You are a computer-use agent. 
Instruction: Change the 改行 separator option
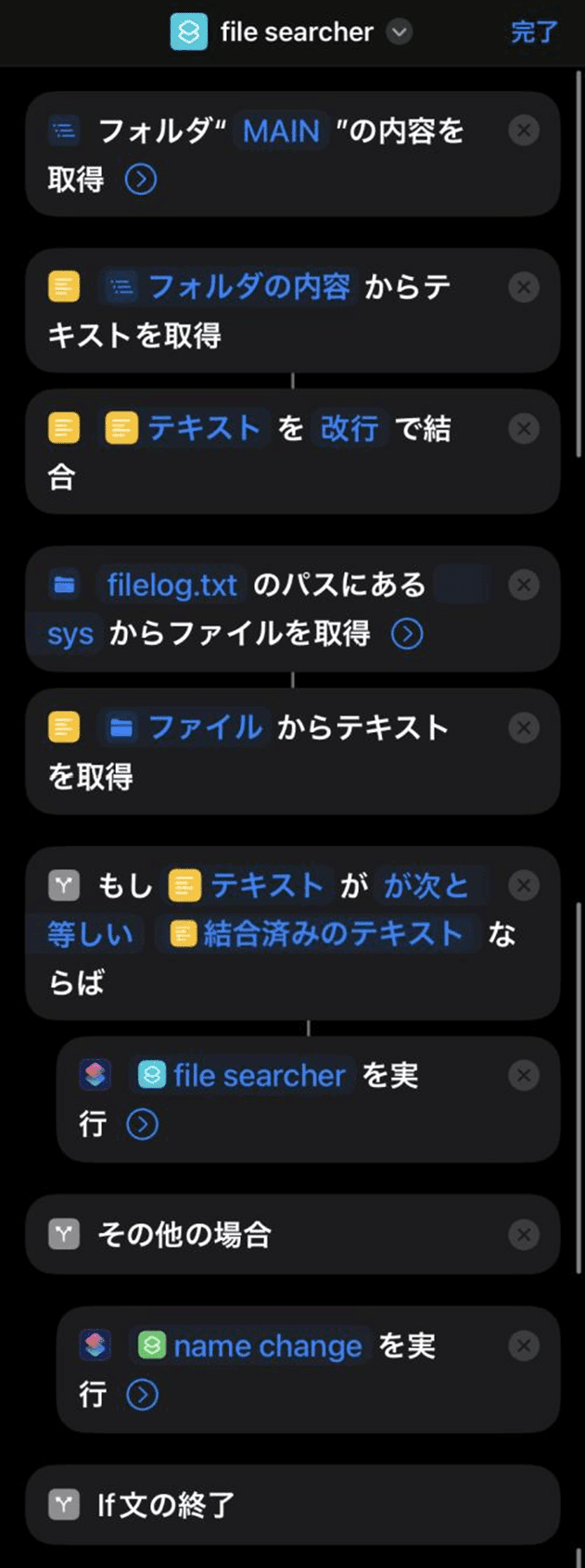click(349, 428)
